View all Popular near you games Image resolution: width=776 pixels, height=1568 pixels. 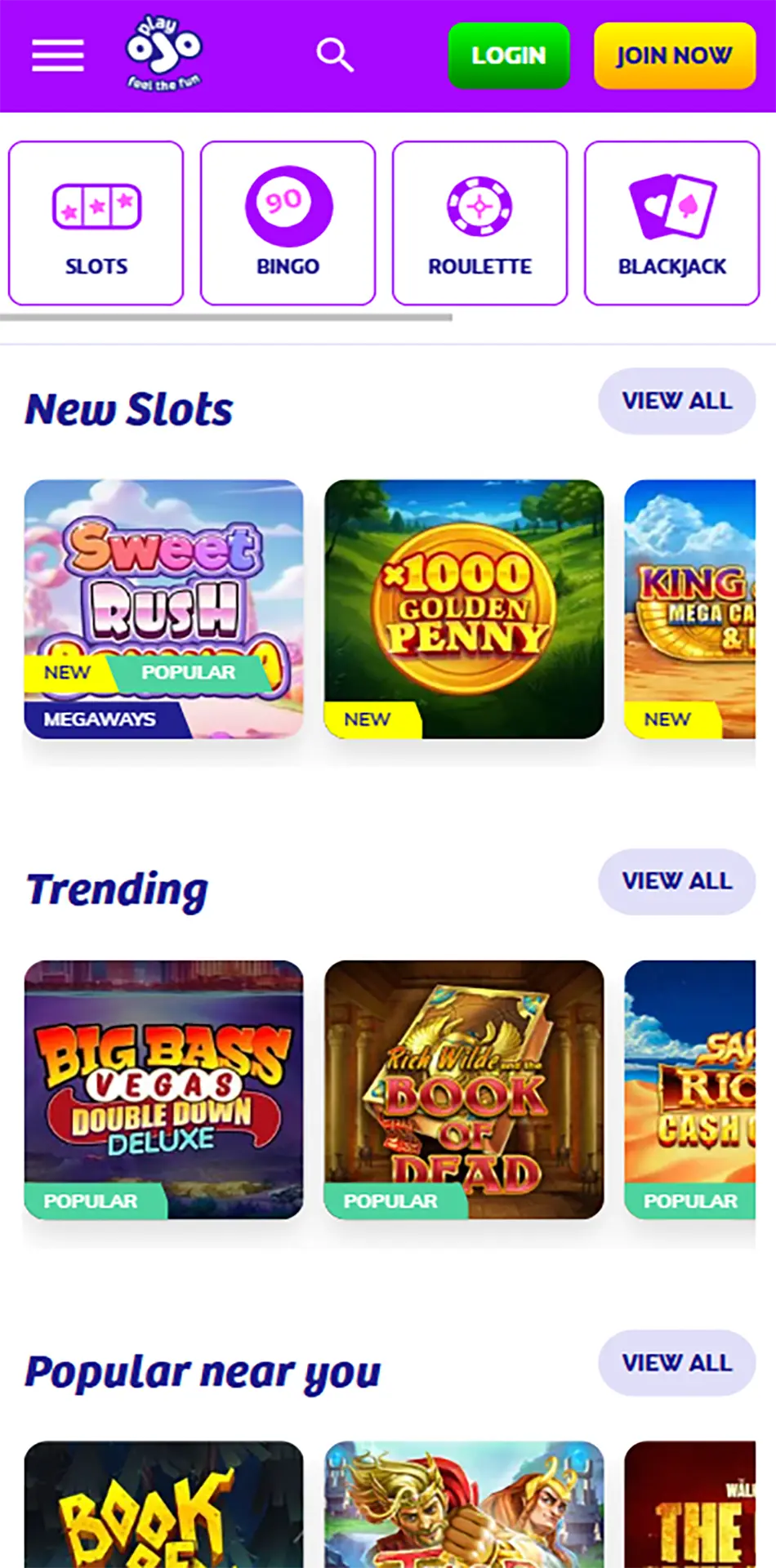coord(676,1363)
